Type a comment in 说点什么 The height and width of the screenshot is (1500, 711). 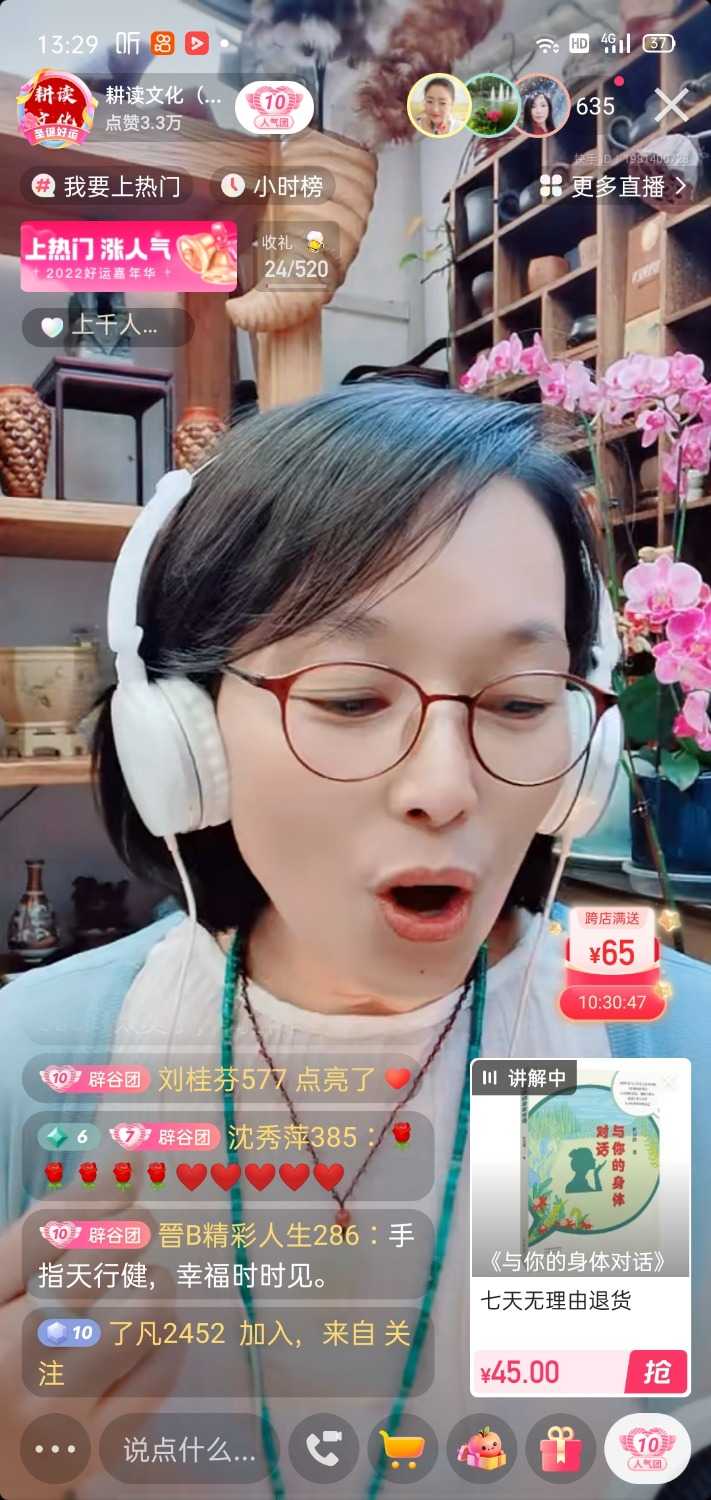(x=189, y=1448)
